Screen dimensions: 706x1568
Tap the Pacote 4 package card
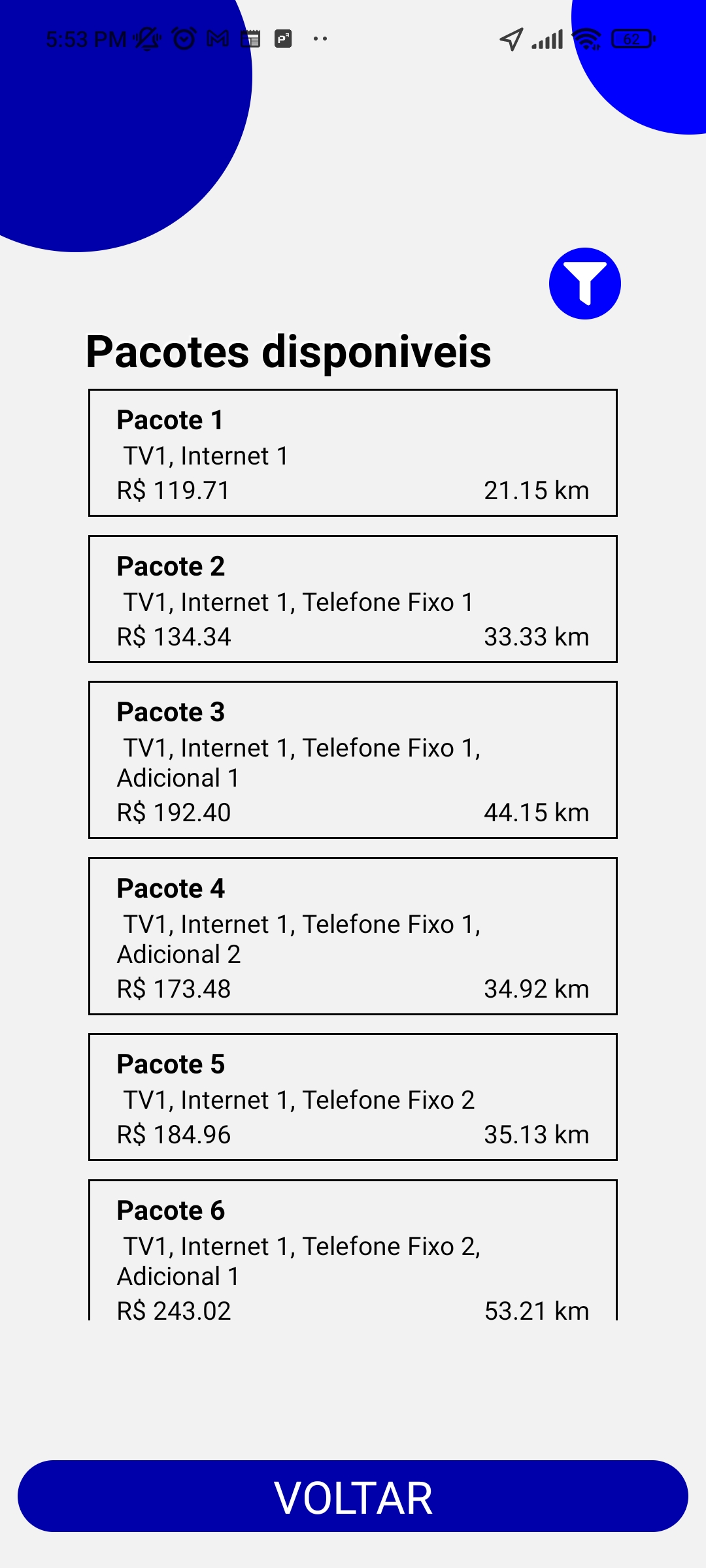coord(353,936)
